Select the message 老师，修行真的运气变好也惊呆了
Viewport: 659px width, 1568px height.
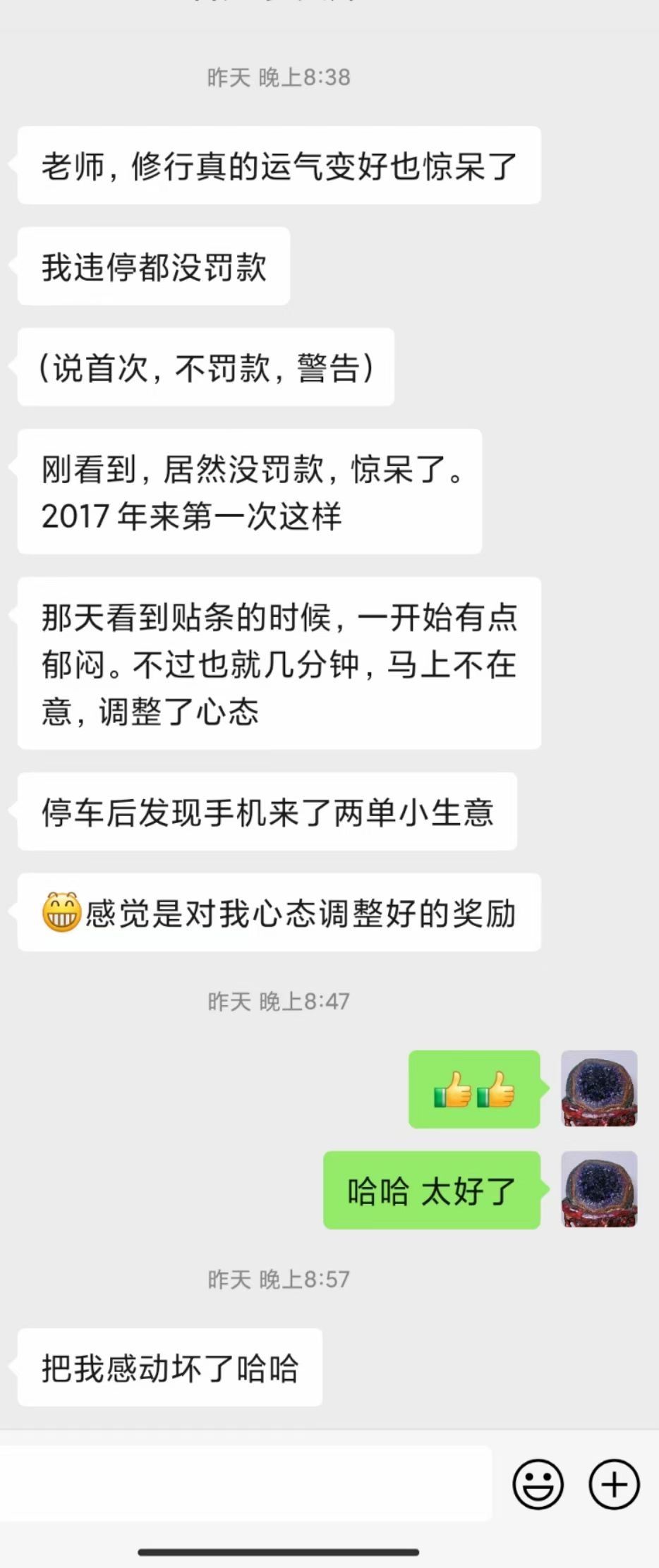[279, 167]
